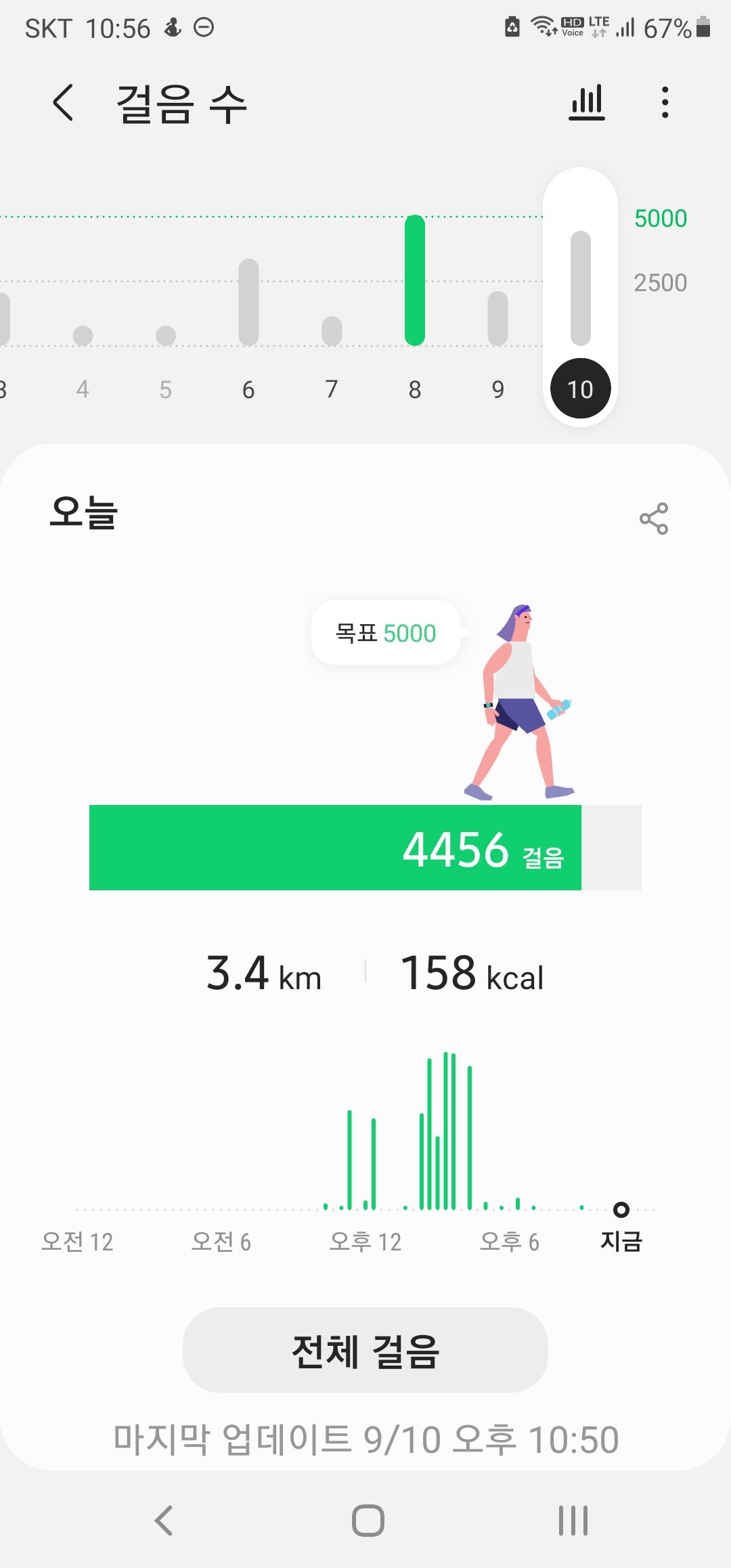Open 전체 걸음 details
Viewport: 731px width, 1568px height.
pos(365,1350)
